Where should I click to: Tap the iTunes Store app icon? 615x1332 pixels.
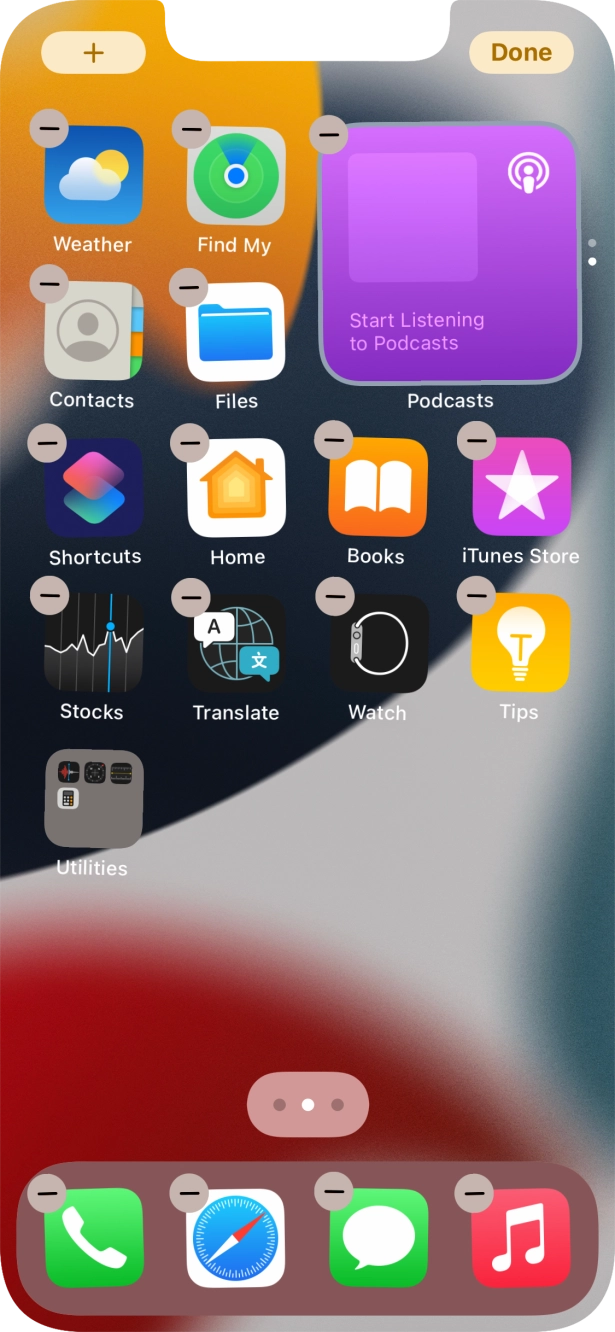coord(521,487)
